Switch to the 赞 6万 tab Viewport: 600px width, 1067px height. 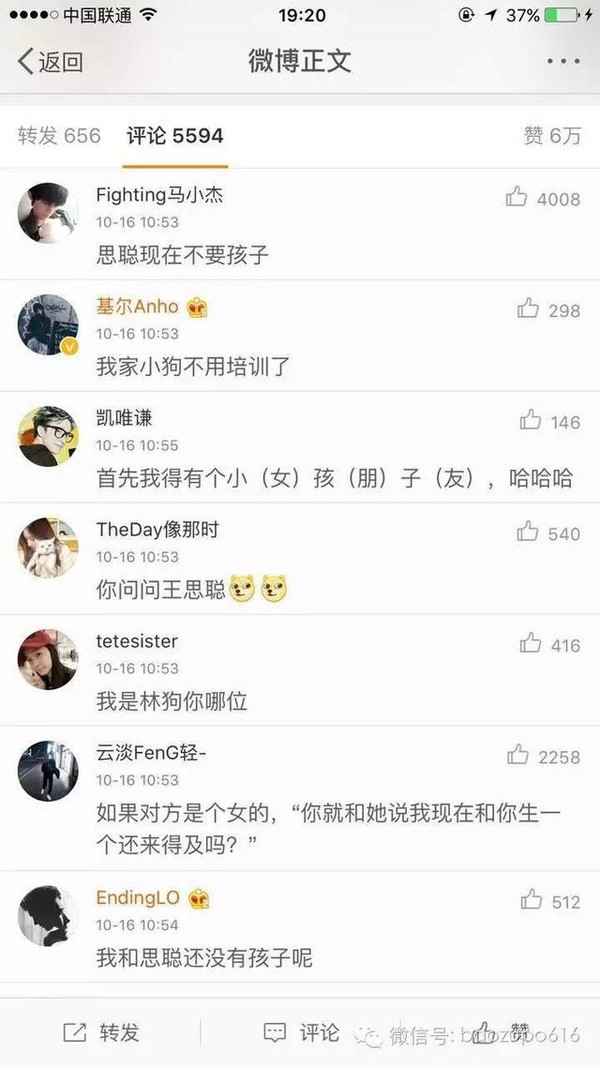tap(552, 135)
